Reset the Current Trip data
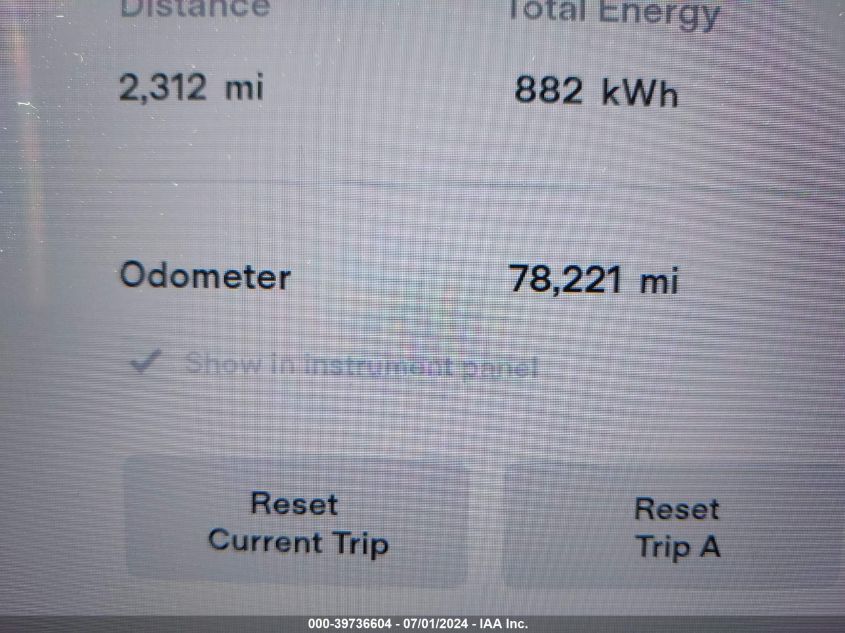 (296, 523)
